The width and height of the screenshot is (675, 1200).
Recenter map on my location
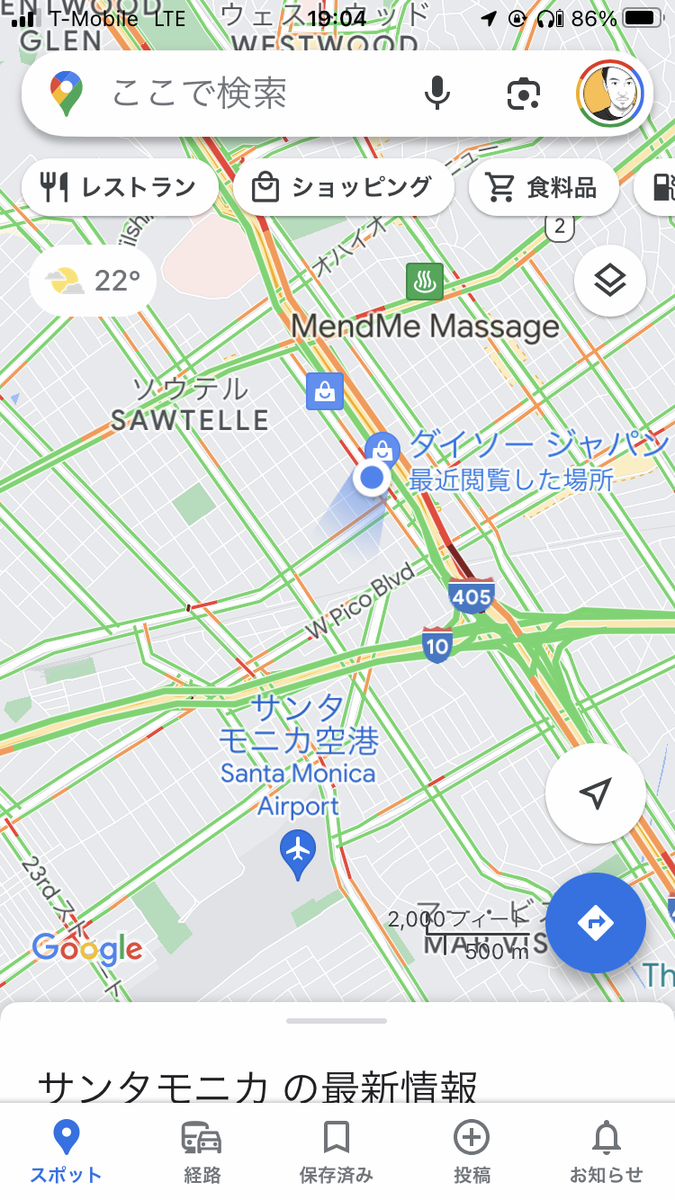tap(595, 793)
